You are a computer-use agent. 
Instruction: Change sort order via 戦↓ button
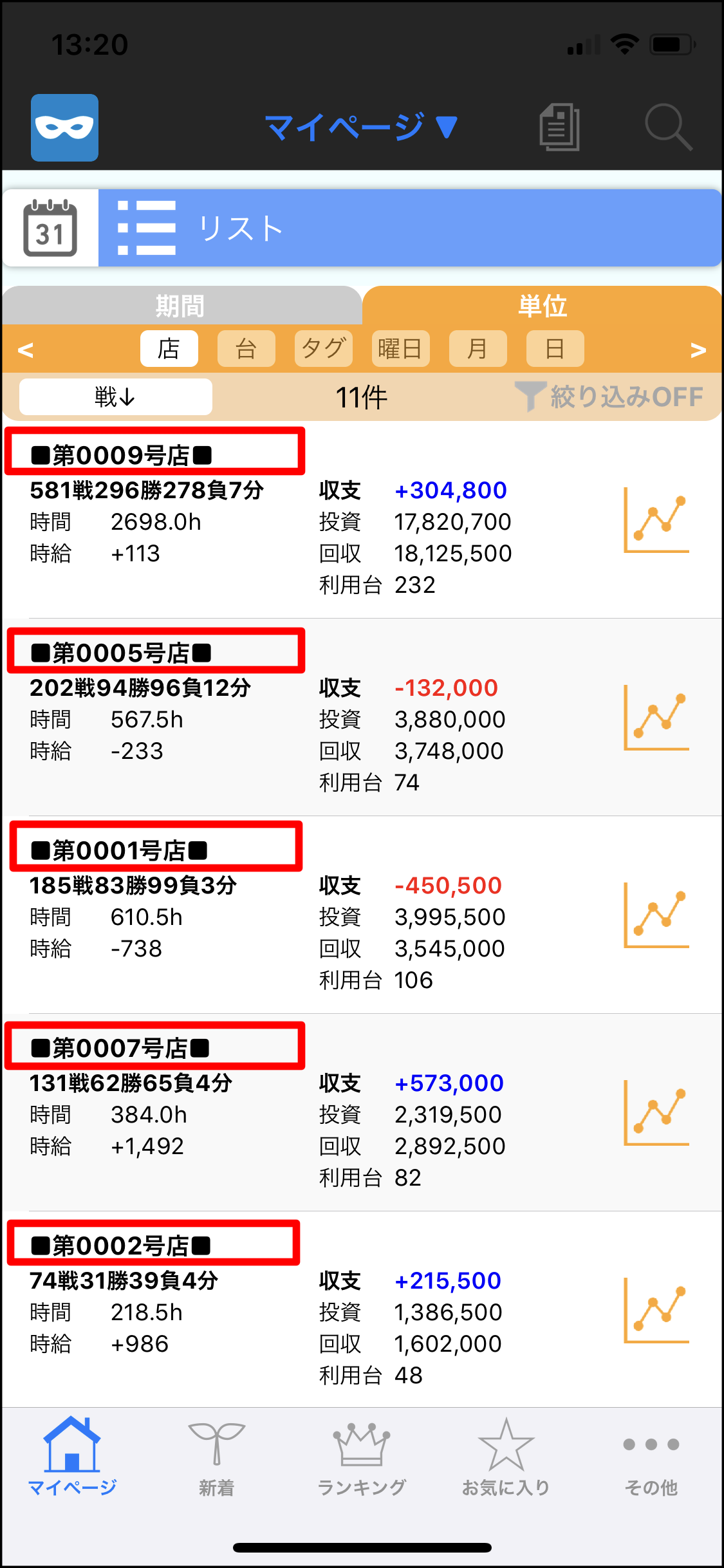(116, 397)
